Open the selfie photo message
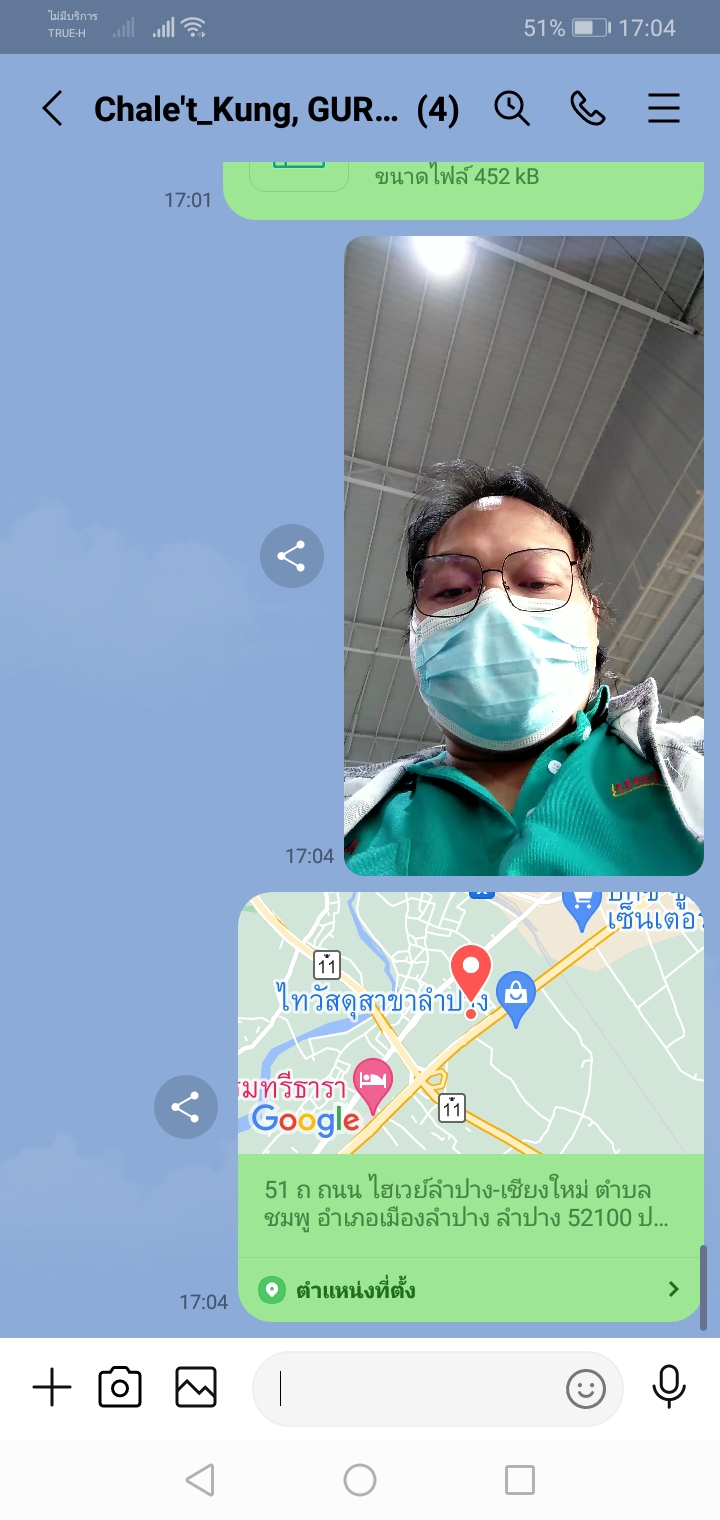This screenshot has height=1520, width=720. click(x=524, y=555)
